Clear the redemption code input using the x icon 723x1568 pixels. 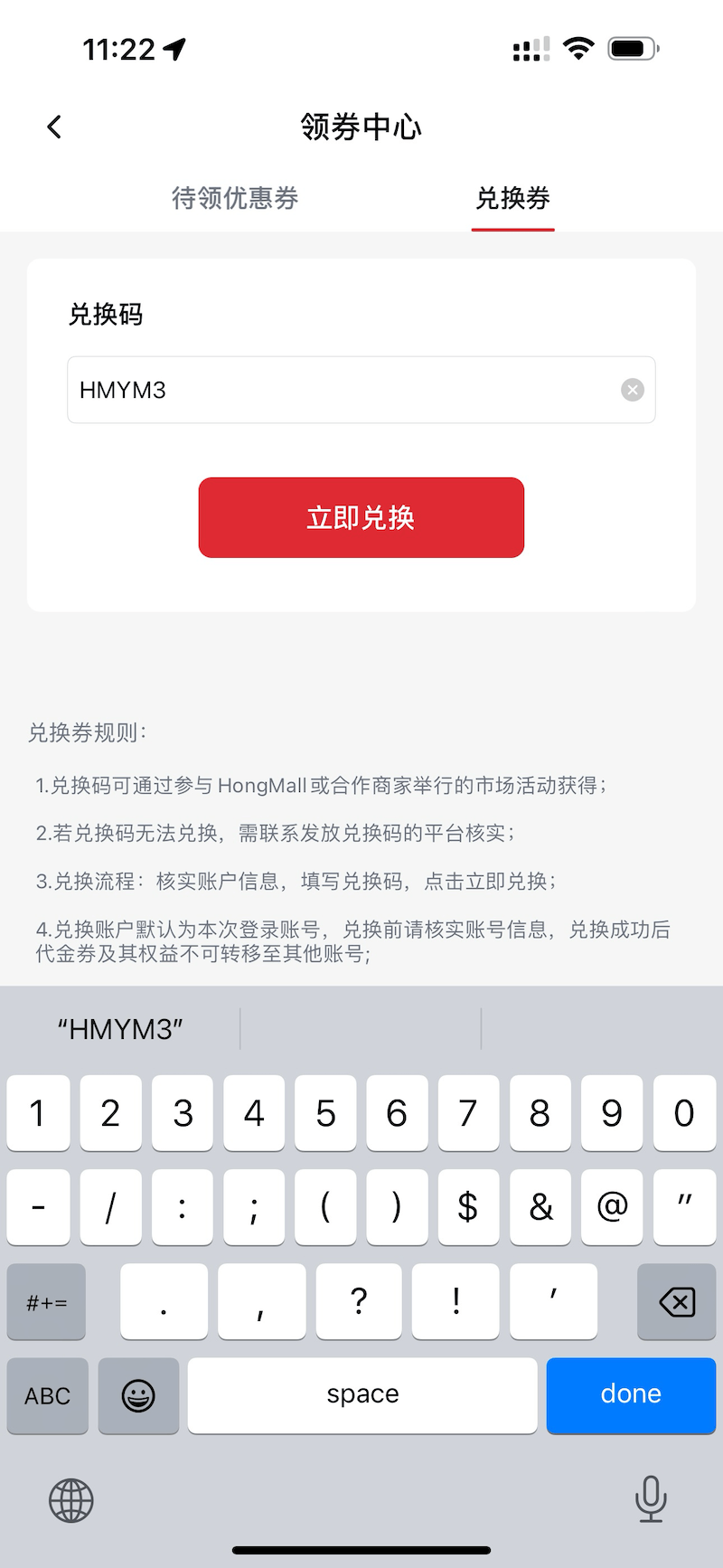point(632,390)
